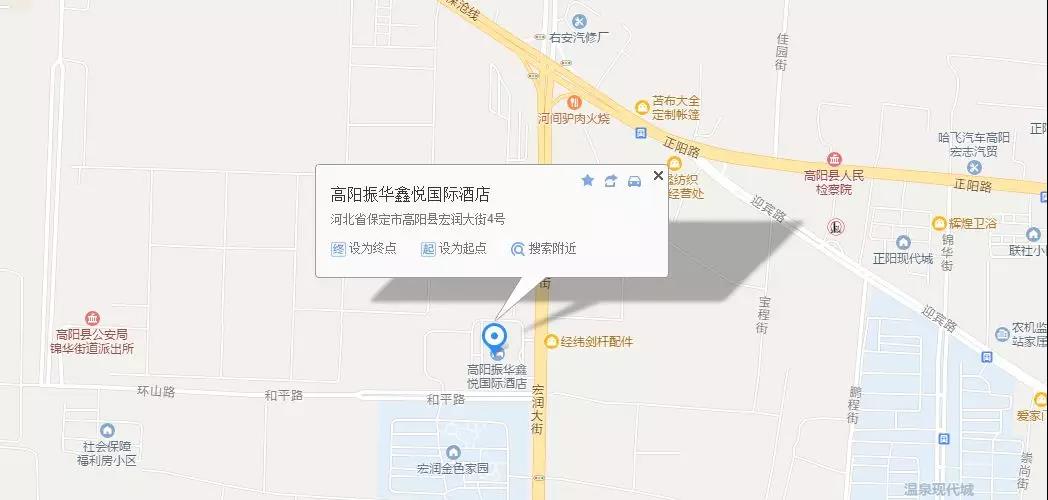Open the 高阳县人民检察院 map marker
Image resolution: width=1048 pixels, height=500 pixels.
point(834,160)
